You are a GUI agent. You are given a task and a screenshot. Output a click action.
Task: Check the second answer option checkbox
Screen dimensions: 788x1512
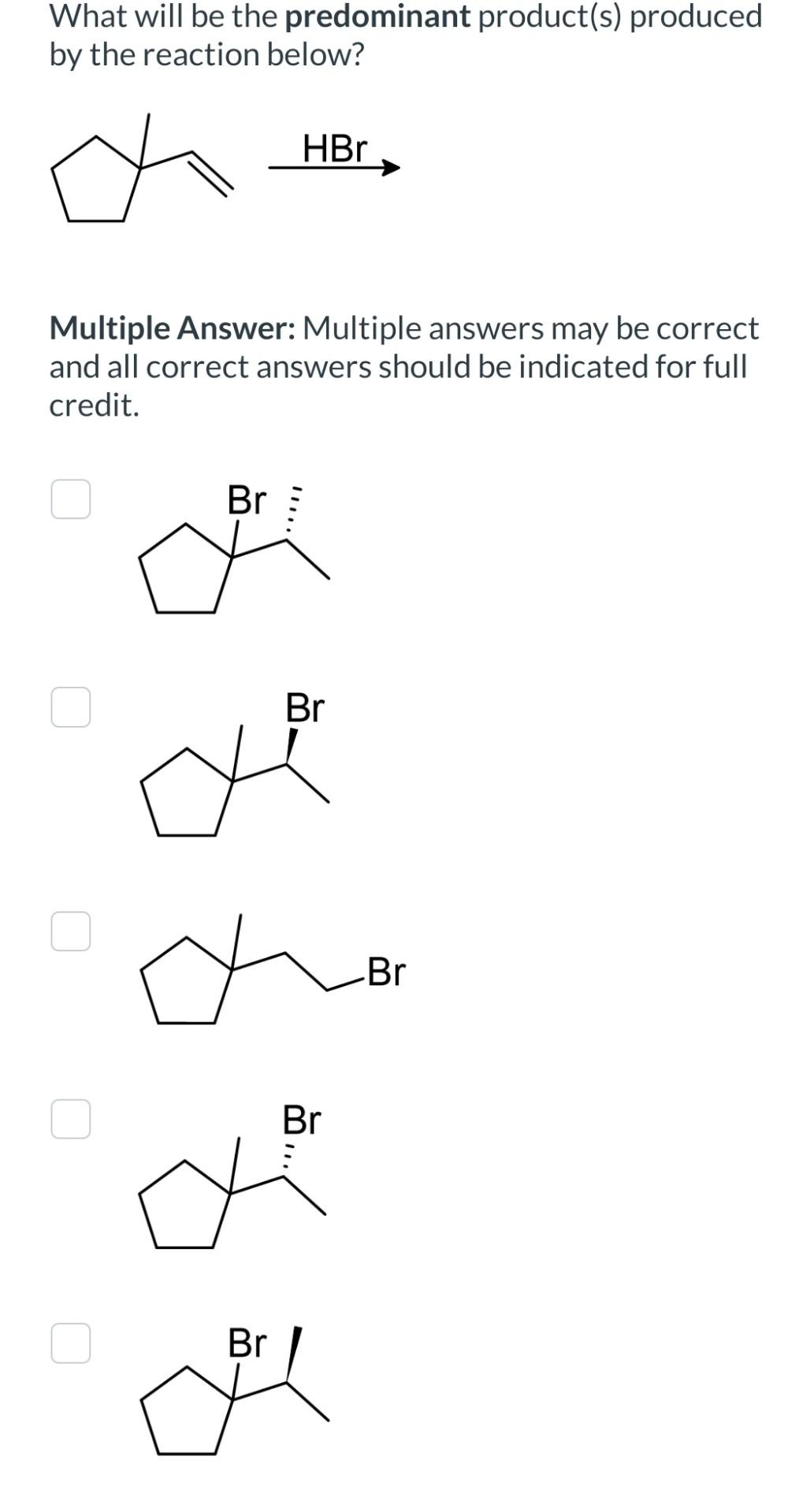coord(72,707)
